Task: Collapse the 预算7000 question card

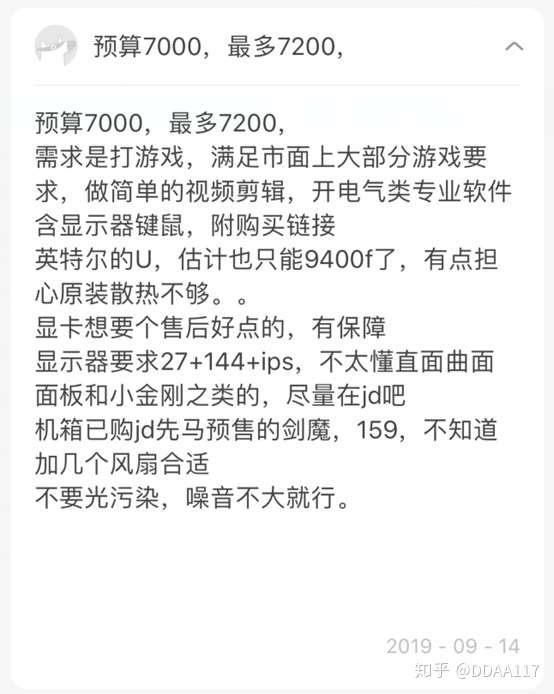Action: point(514,46)
